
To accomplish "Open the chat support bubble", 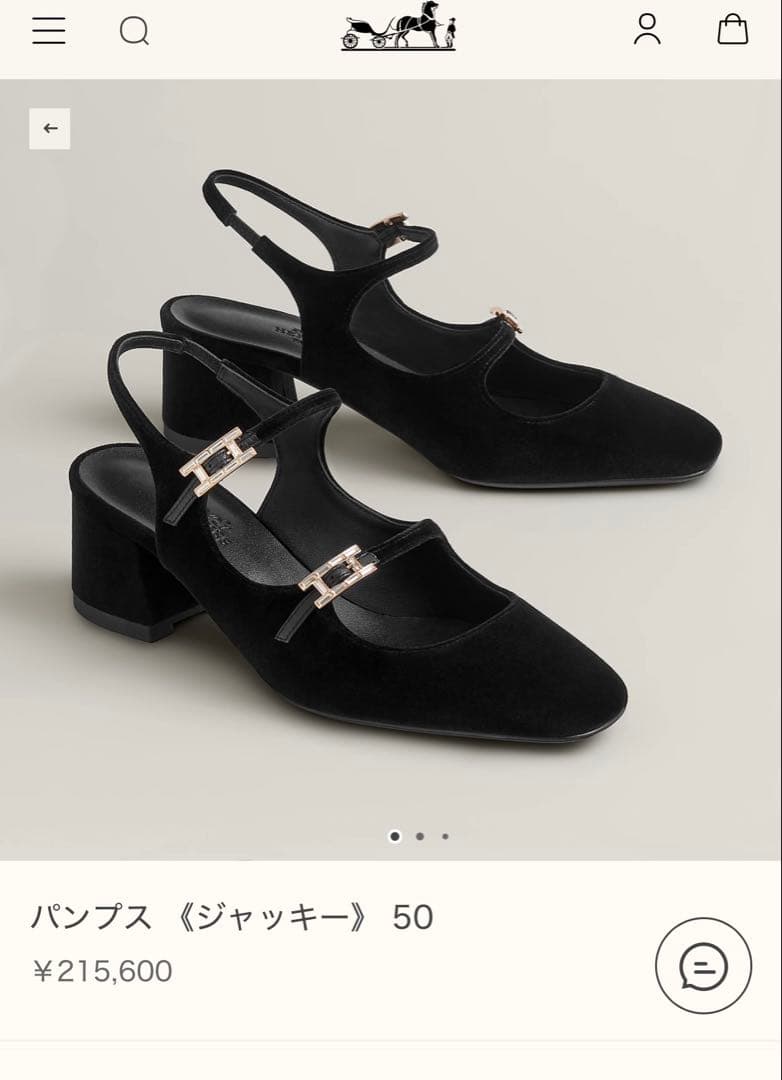I will click(x=703, y=966).
